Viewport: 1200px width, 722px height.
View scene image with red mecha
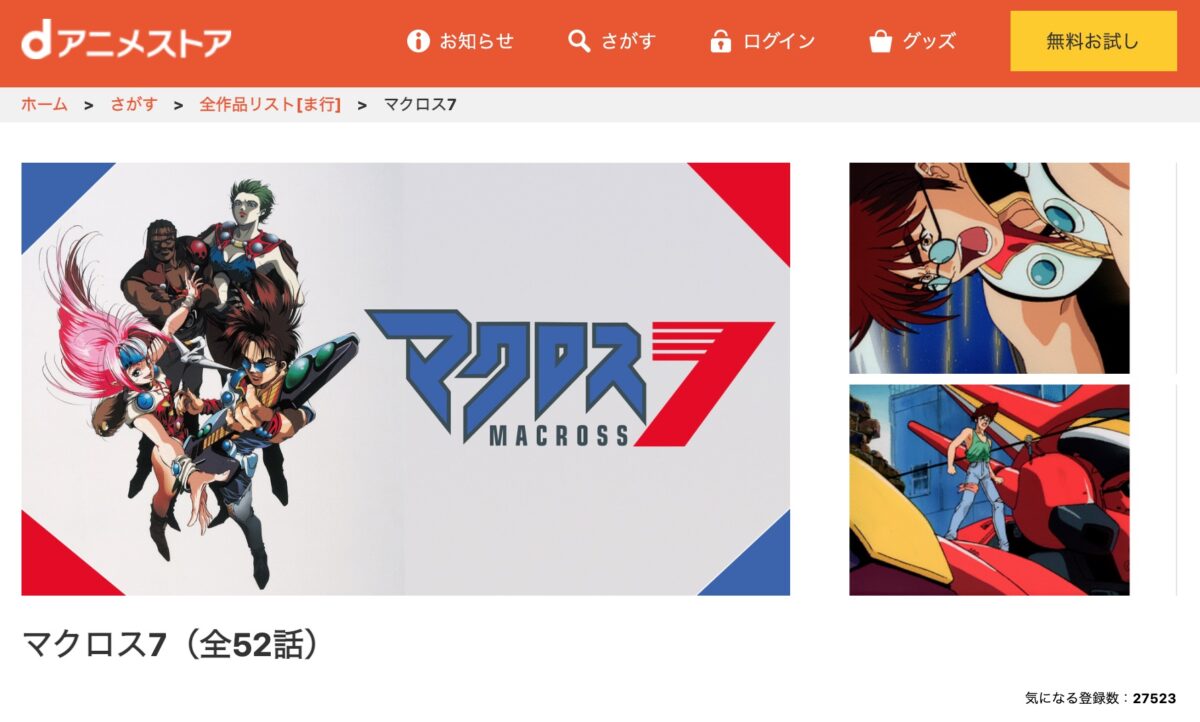point(989,490)
